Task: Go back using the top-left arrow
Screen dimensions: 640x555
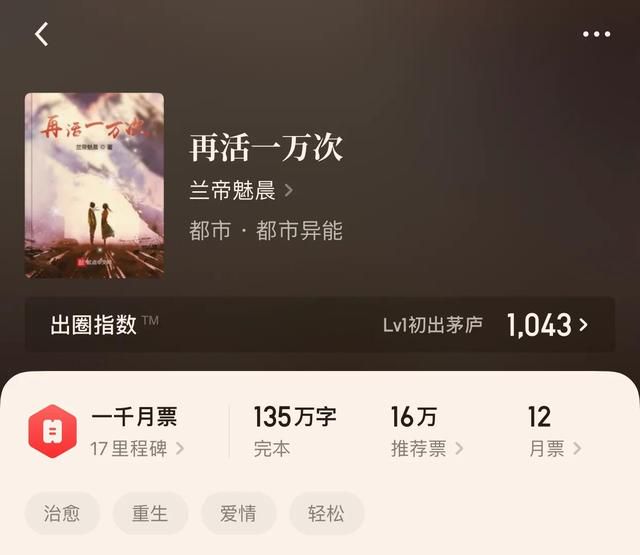Action: 41,34
